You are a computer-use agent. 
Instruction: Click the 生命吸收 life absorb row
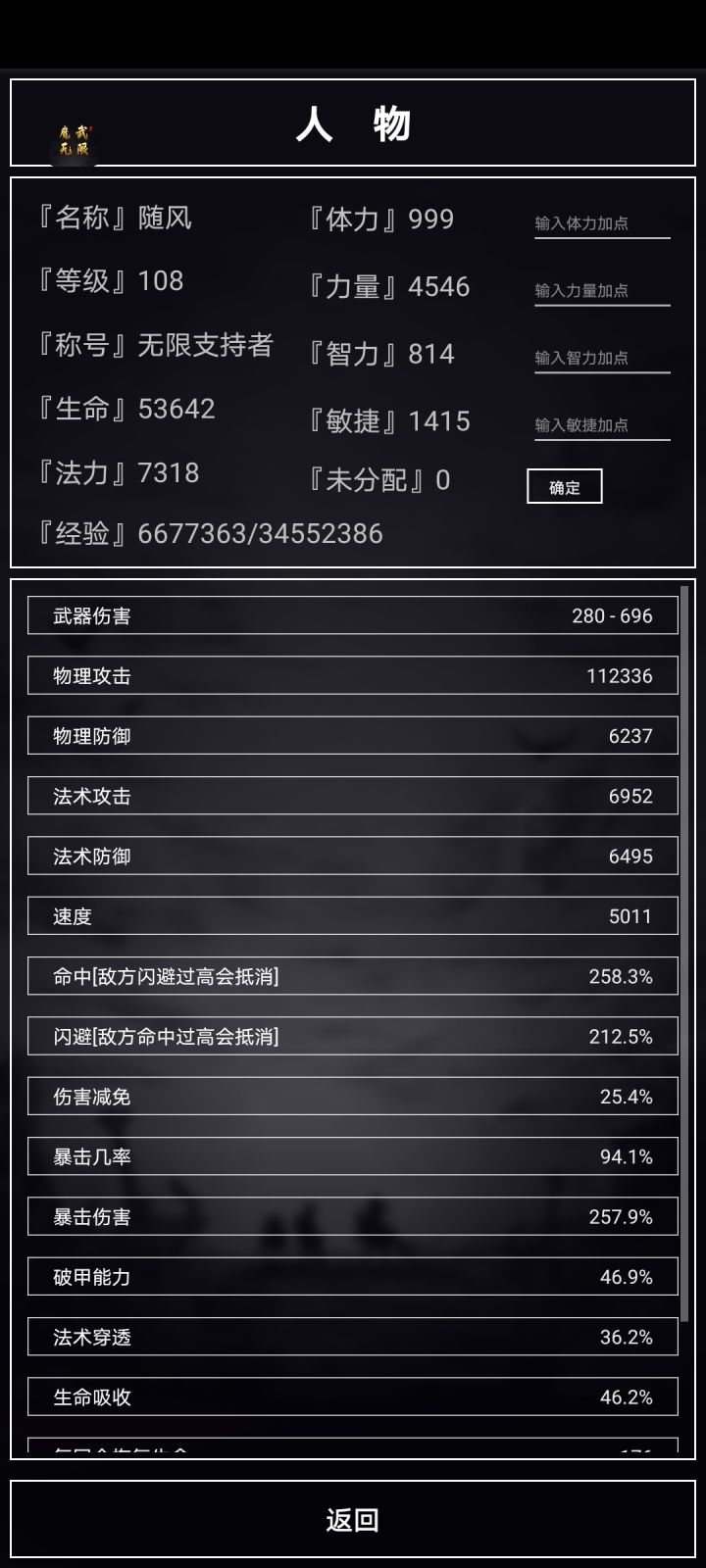[x=353, y=1396]
